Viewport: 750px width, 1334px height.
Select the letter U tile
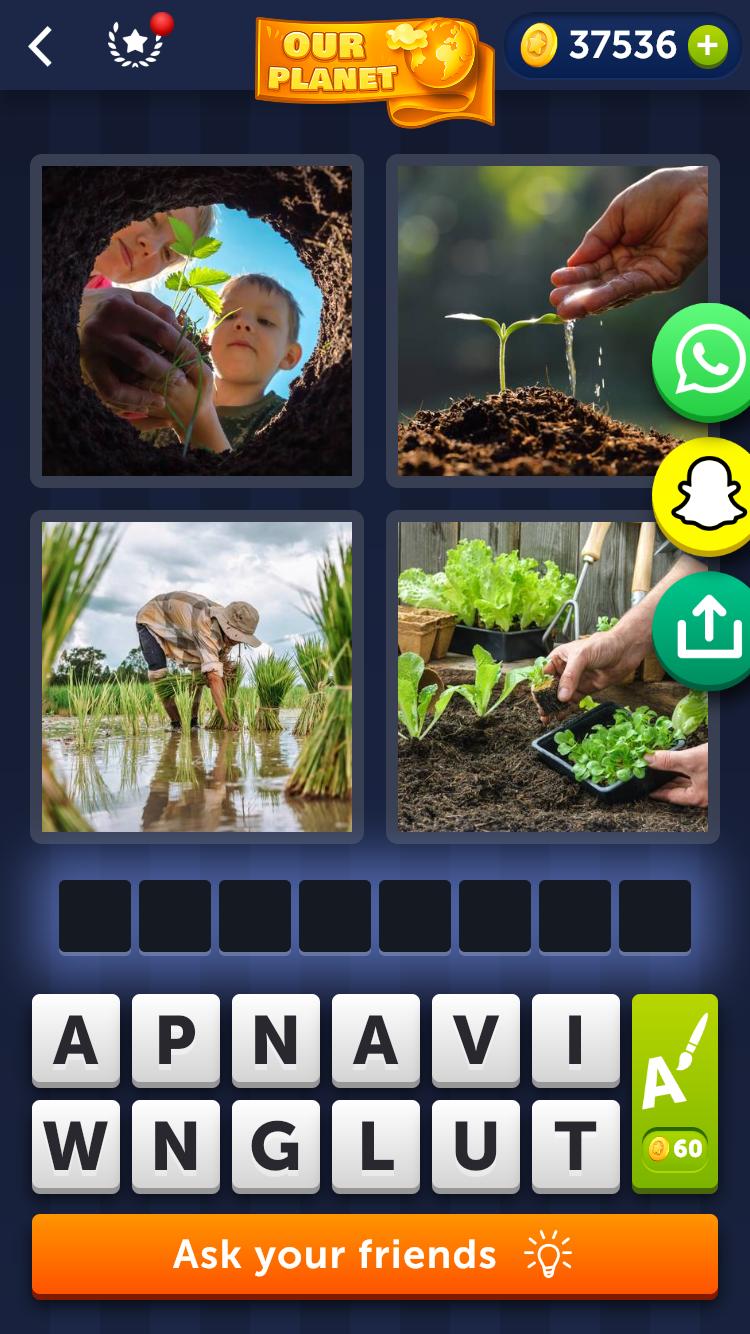(x=476, y=1146)
